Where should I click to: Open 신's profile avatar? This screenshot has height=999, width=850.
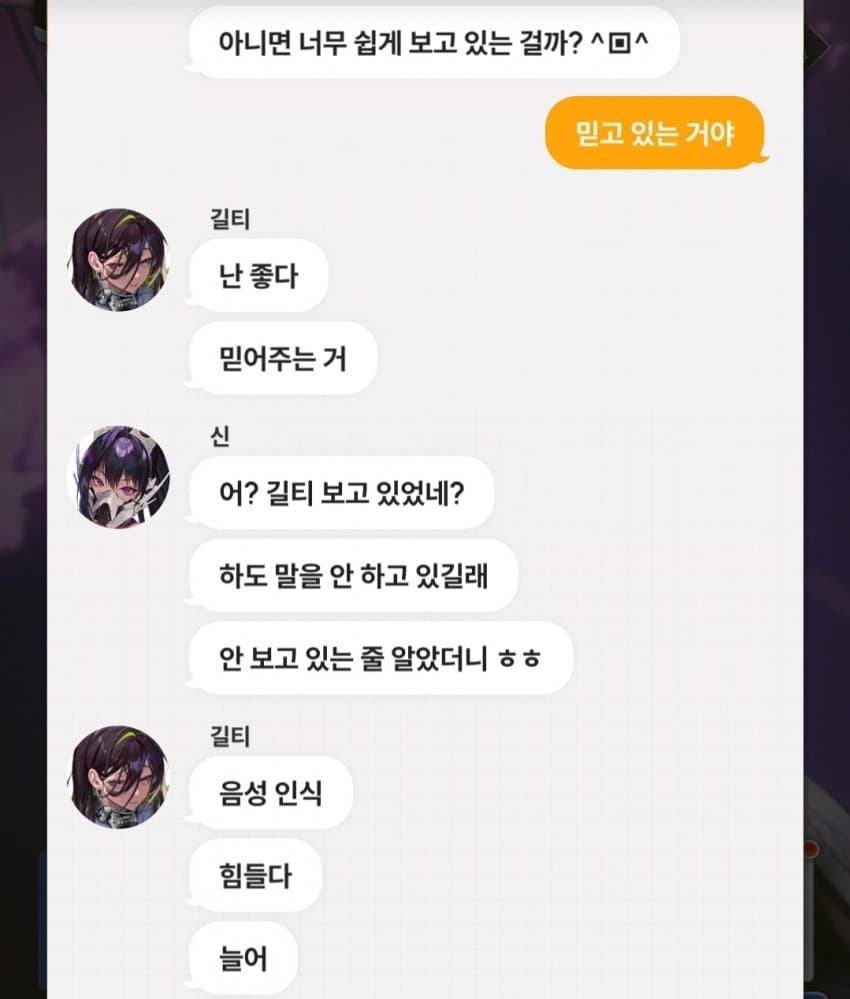(x=118, y=477)
